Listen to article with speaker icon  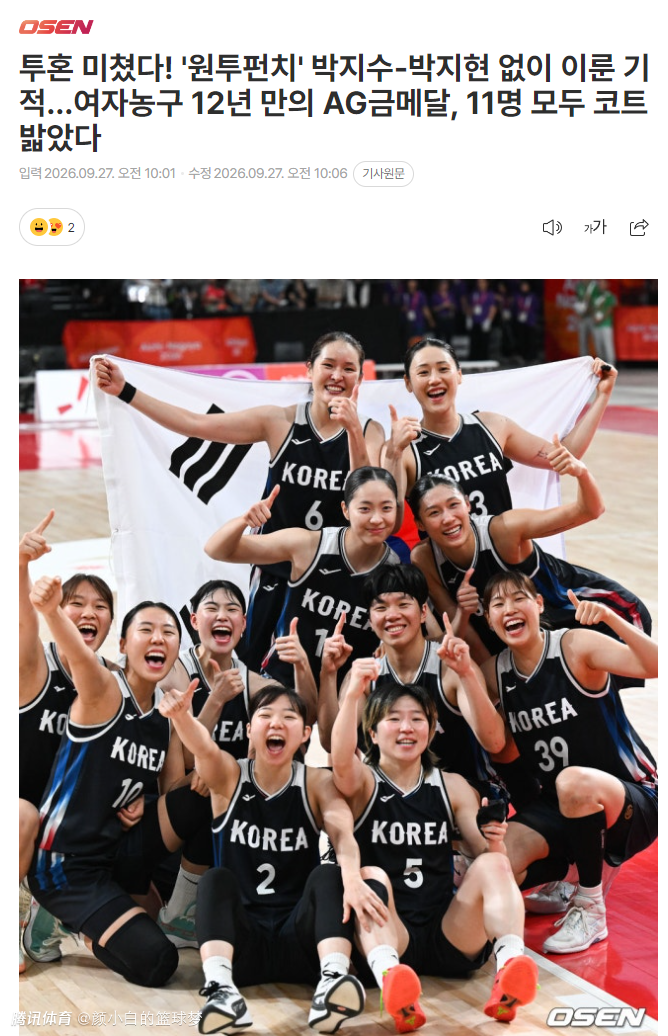click(x=552, y=228)
